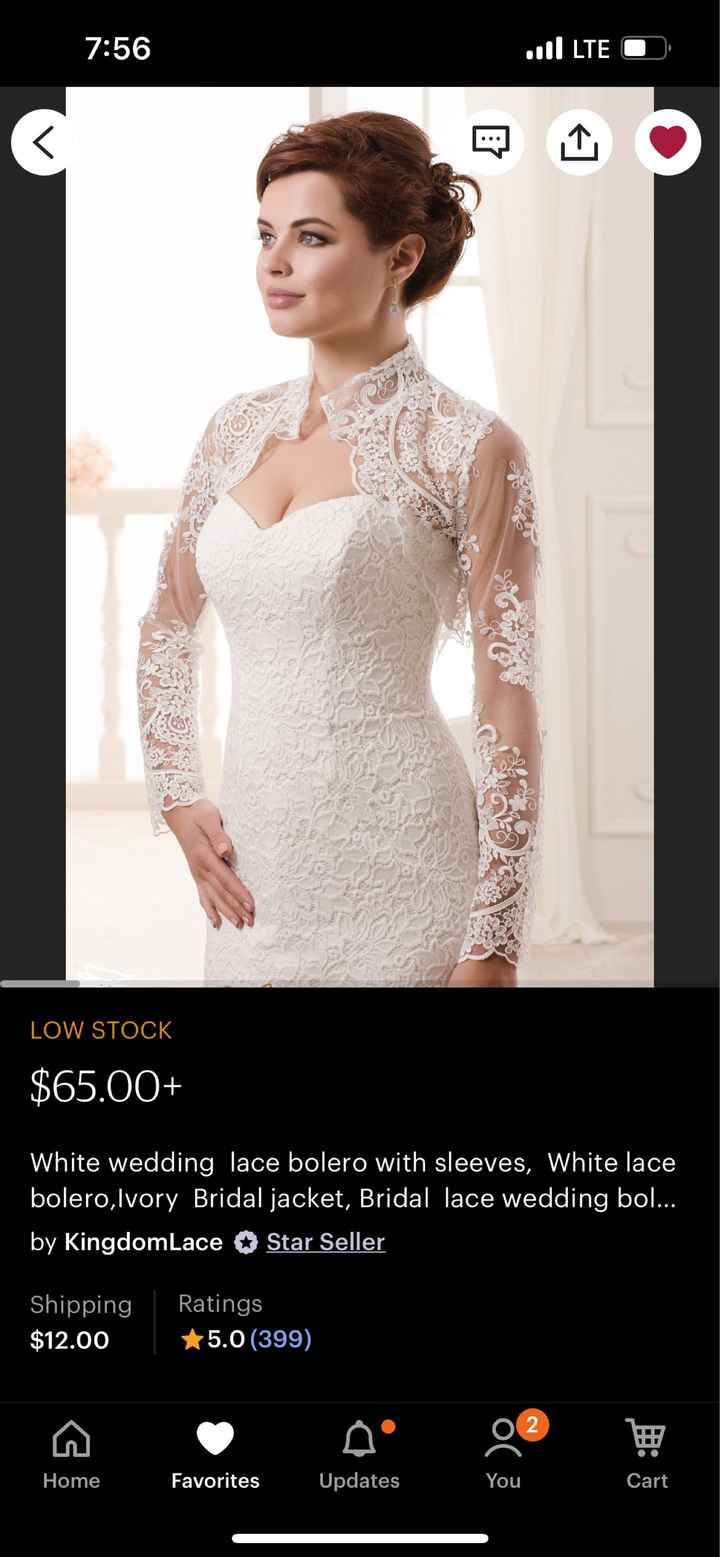Screen dimensions: 720x1557
Task: Open the messages chat icon
Action: coord(490,142)
